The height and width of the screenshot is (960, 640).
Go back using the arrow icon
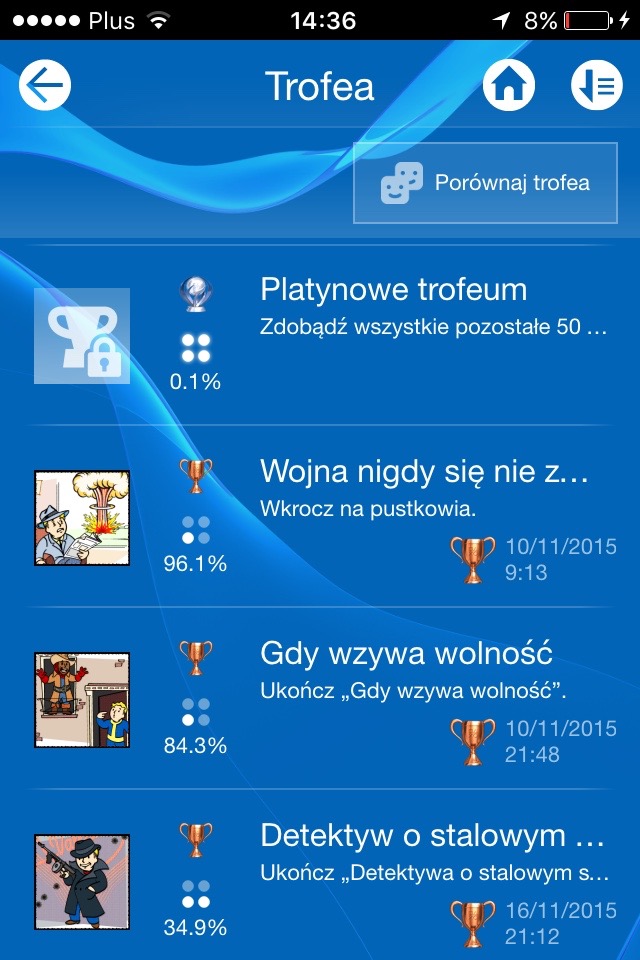click(x=45, y=86)
